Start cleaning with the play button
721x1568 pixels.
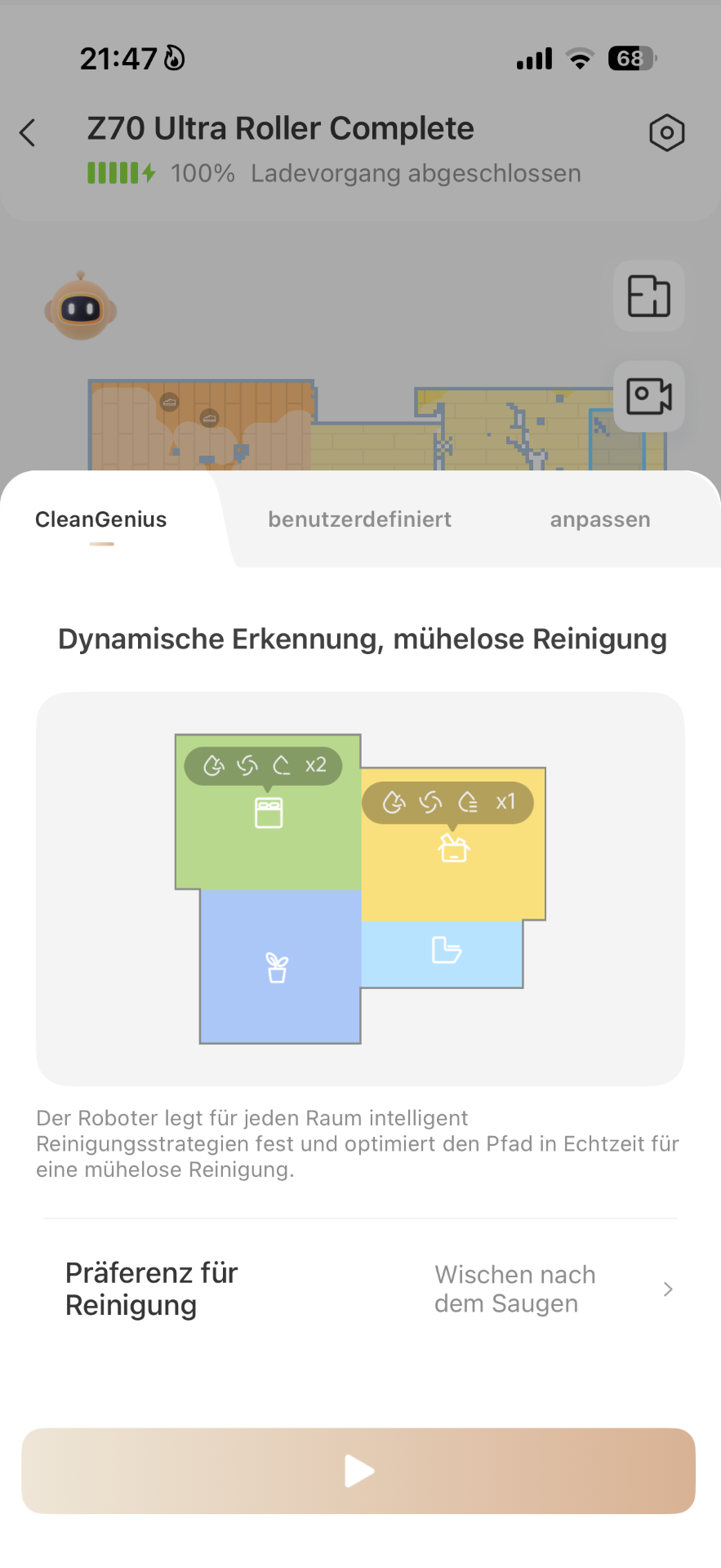(358, 1471)
